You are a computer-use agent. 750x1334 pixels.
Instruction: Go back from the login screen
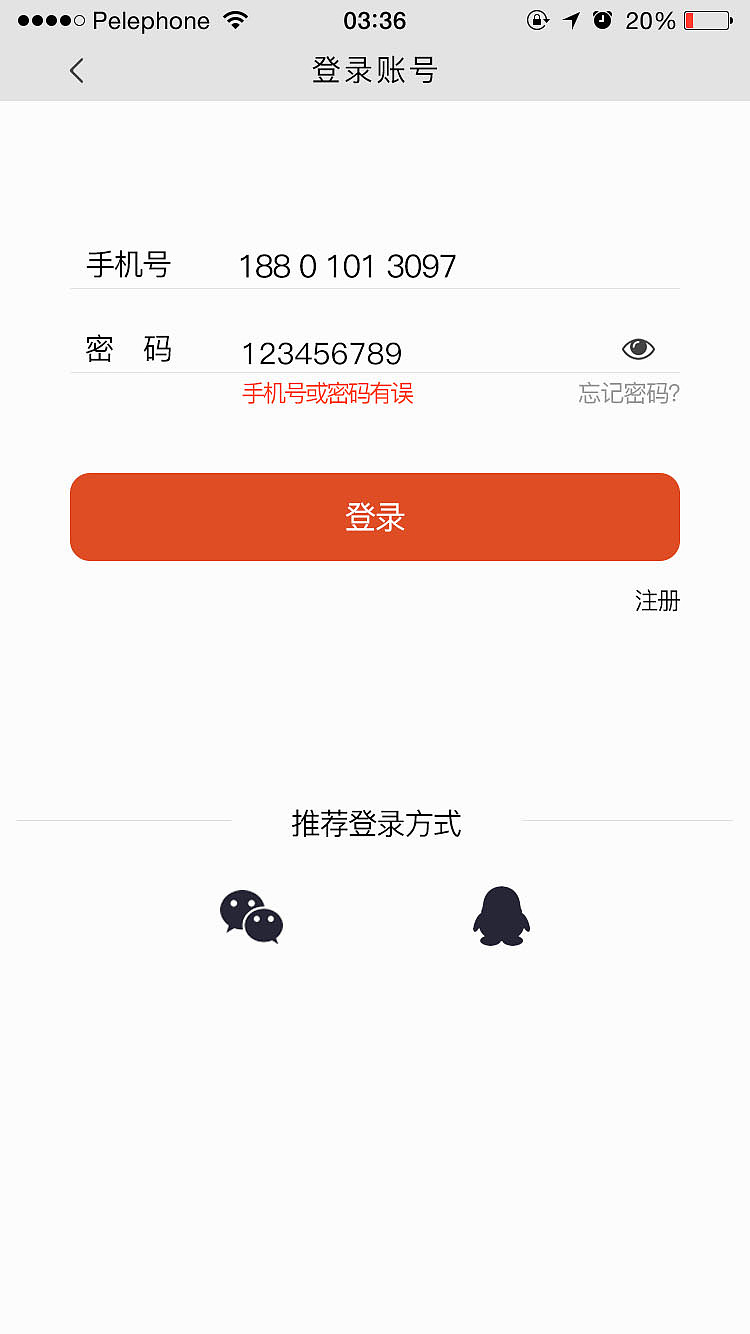77,70
